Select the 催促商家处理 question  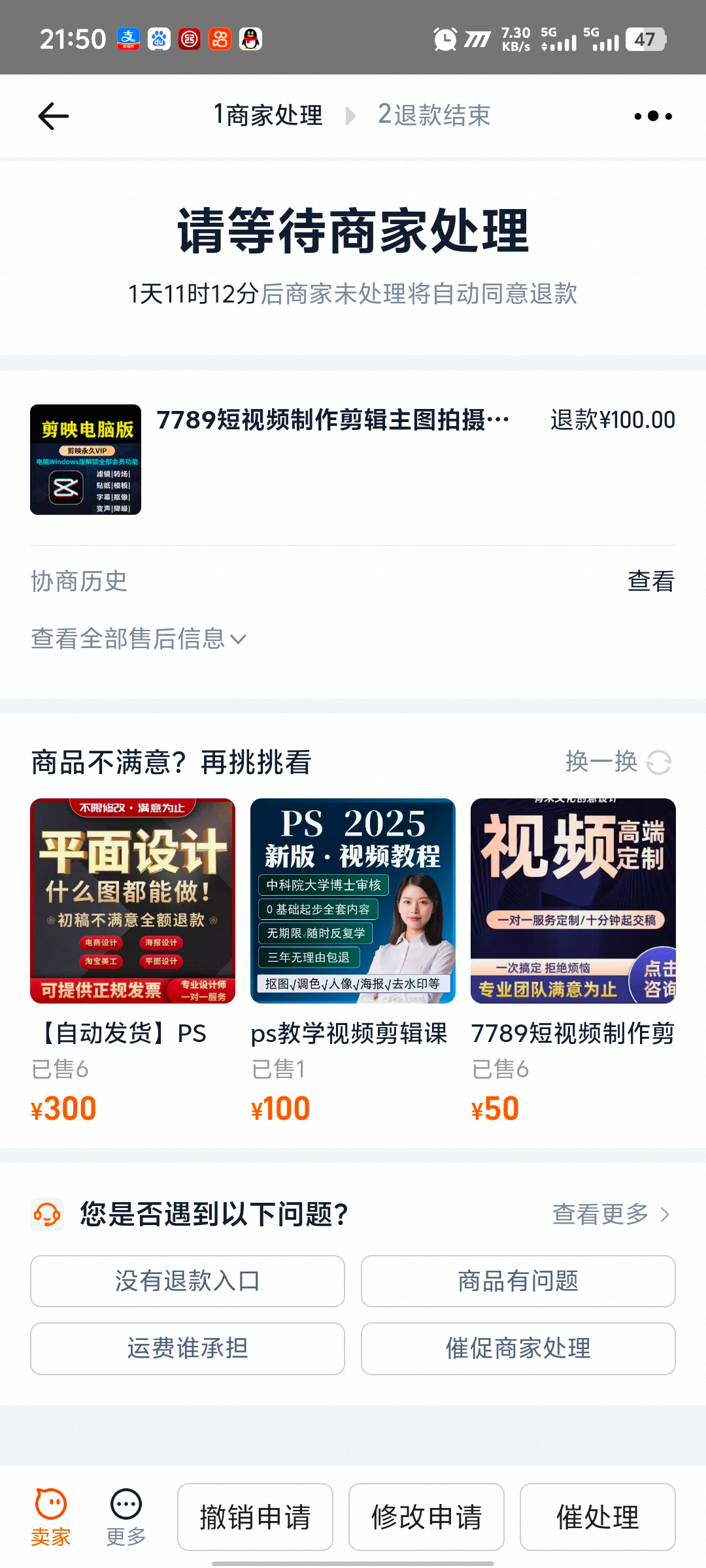coord(518,1348)
